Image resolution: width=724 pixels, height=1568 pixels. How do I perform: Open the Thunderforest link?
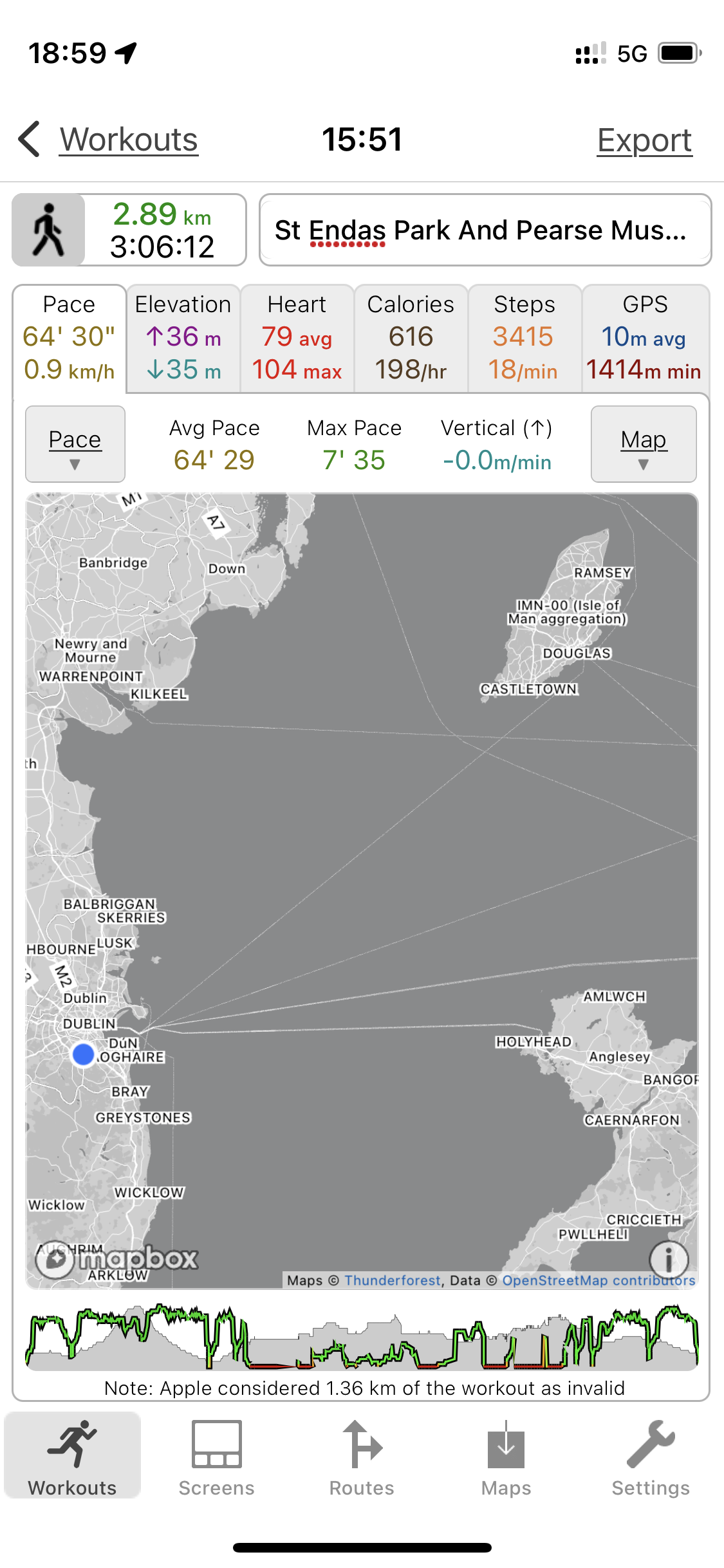(x=393, y=1280)
